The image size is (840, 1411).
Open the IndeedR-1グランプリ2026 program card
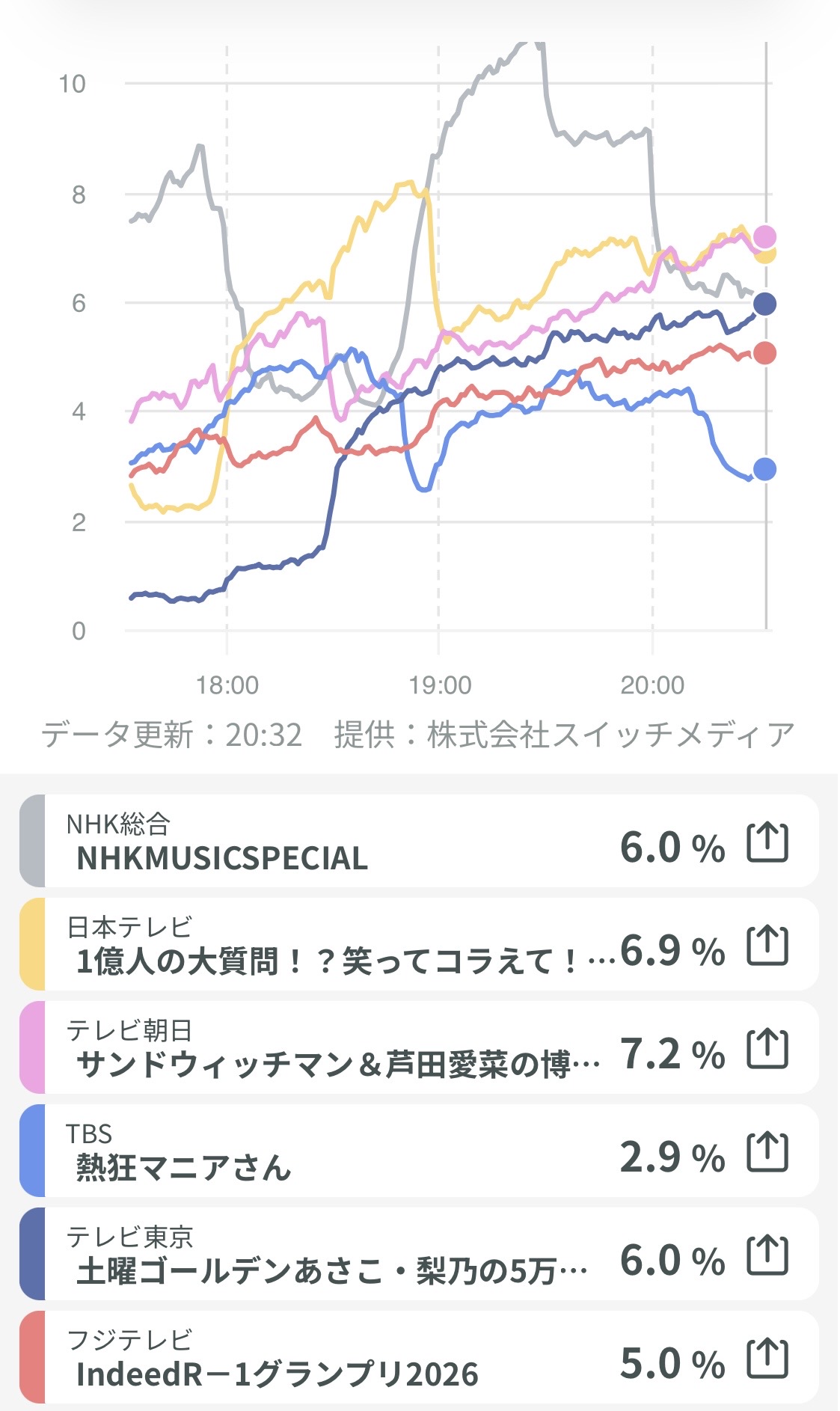(299, 1359)
